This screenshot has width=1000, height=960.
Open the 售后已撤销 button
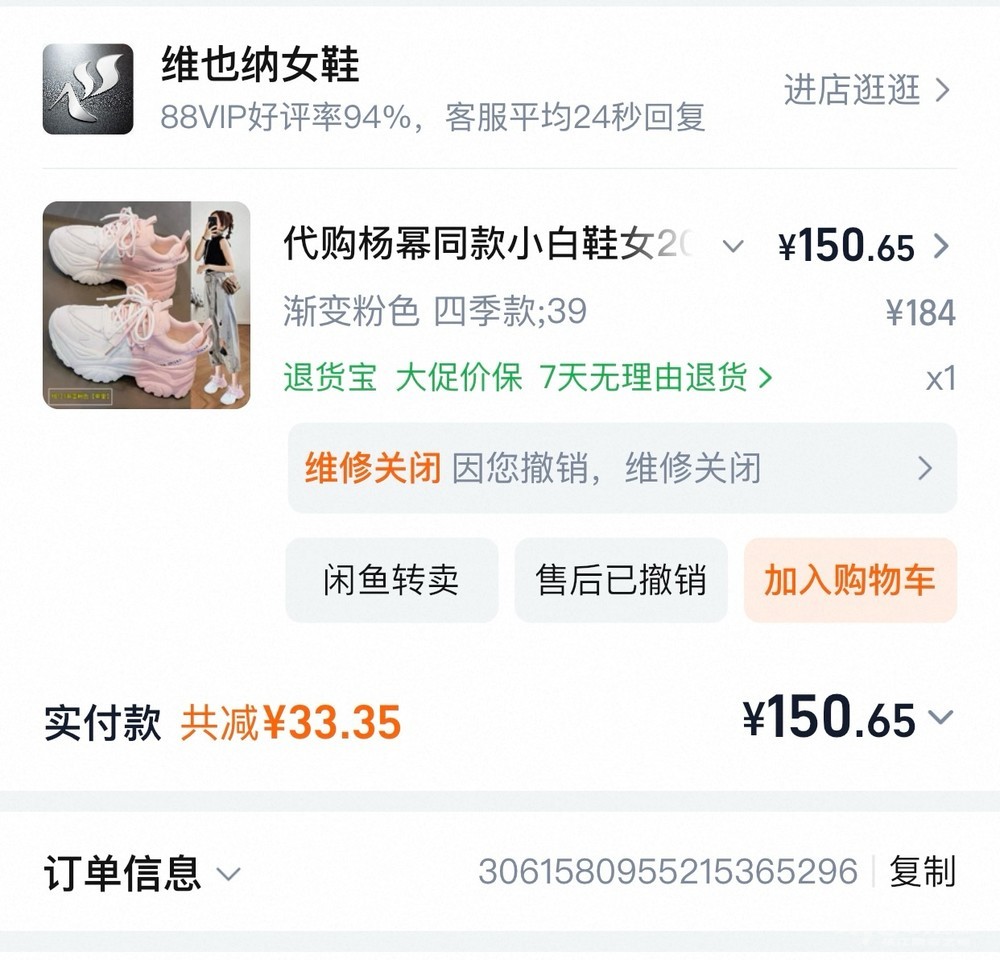point(620,580)
